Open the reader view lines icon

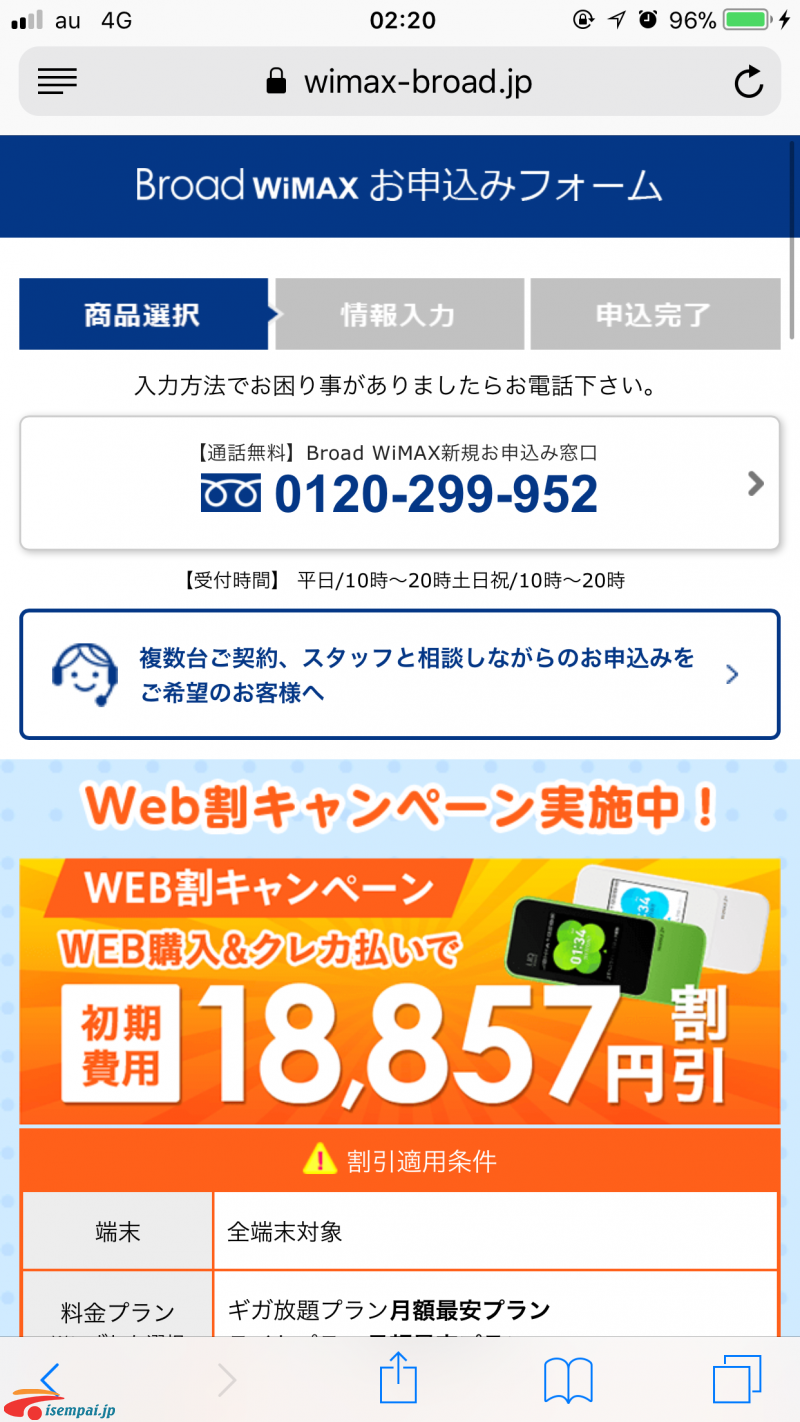57,81
